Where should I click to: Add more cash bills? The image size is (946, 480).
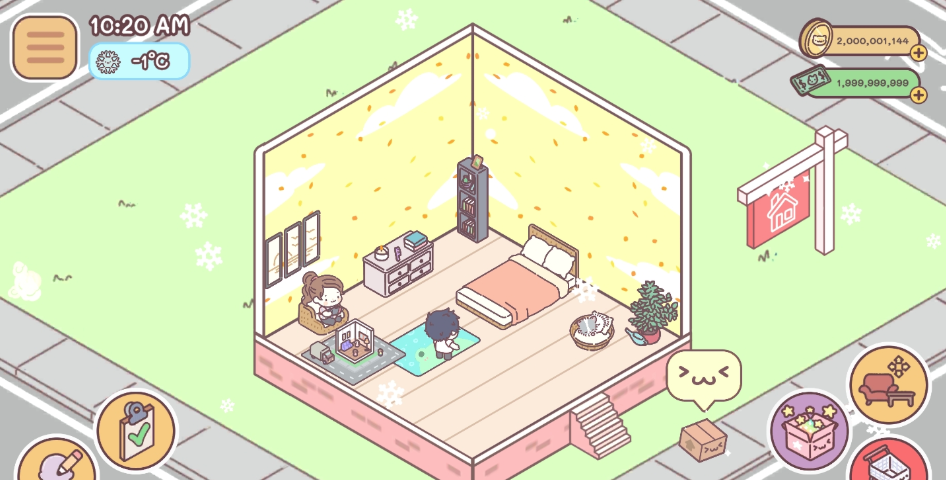coord(918,94)
